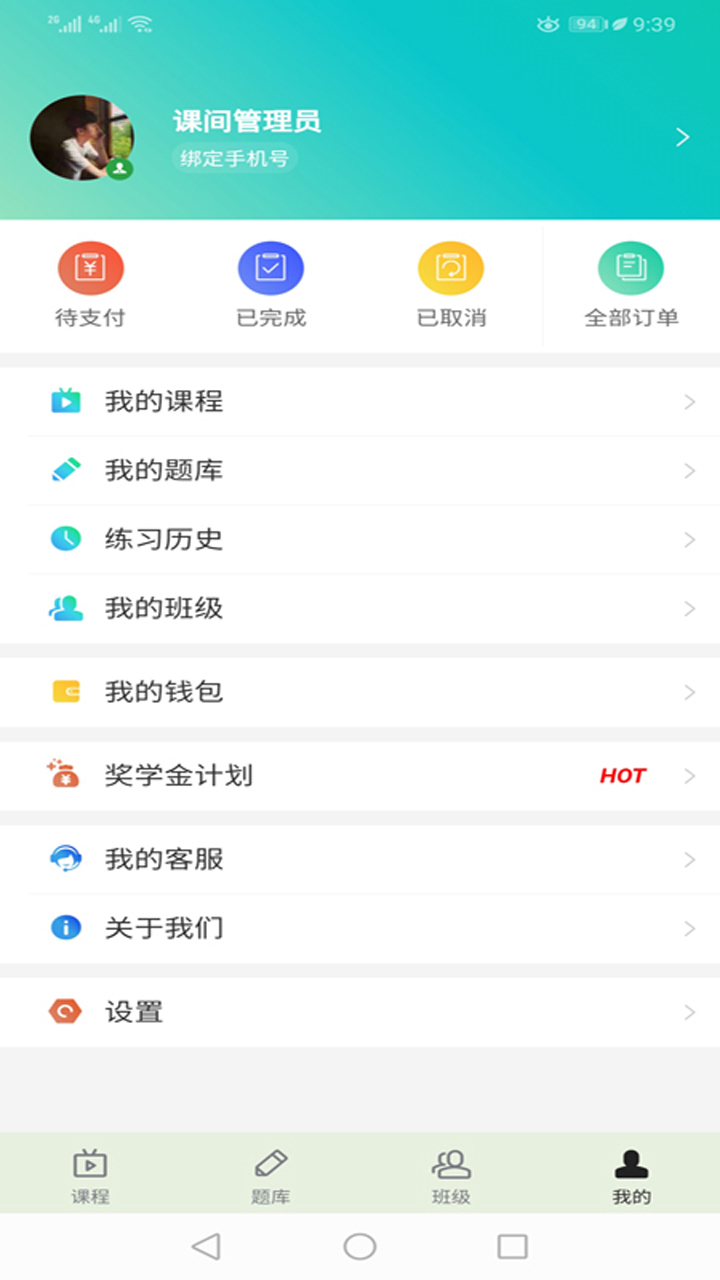Screen dimensions: 720x1280
Task: Expand the 我的班级 row chevron
Action: pos(688,608)
